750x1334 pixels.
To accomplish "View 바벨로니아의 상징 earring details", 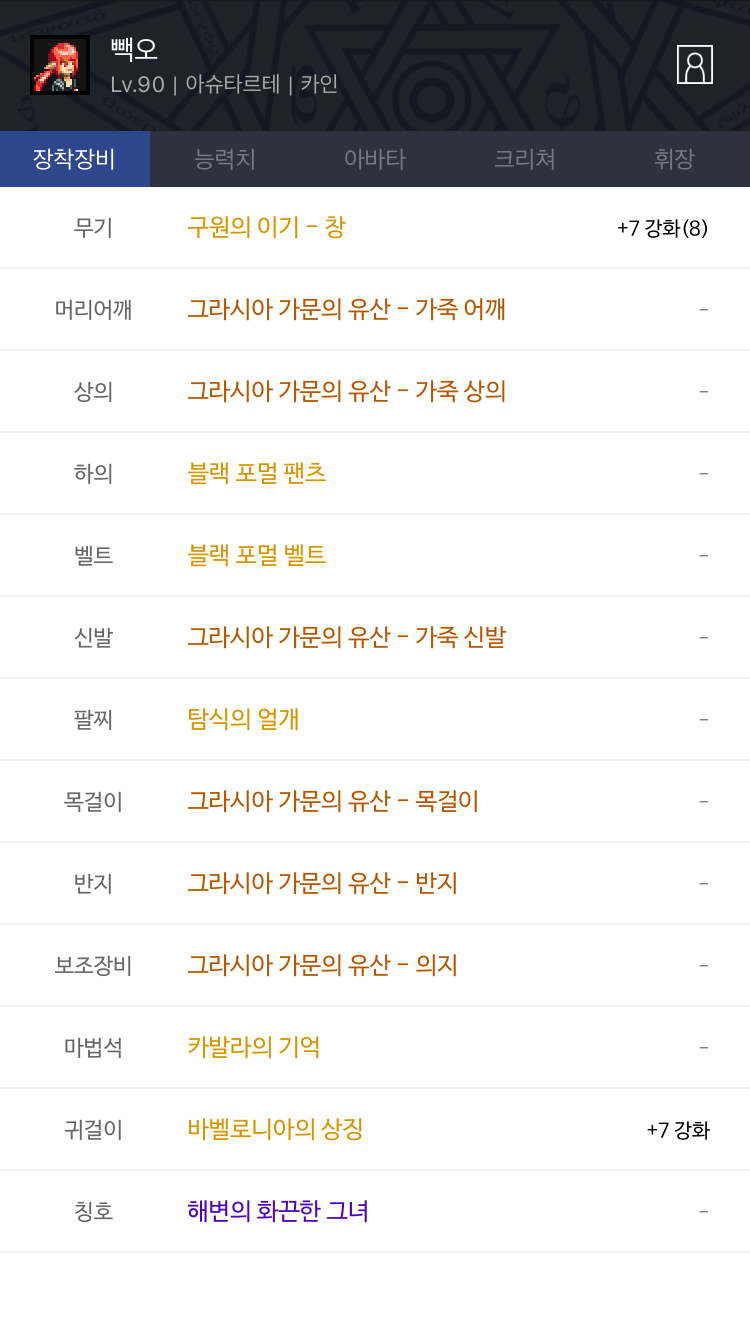I will 275,1129.
